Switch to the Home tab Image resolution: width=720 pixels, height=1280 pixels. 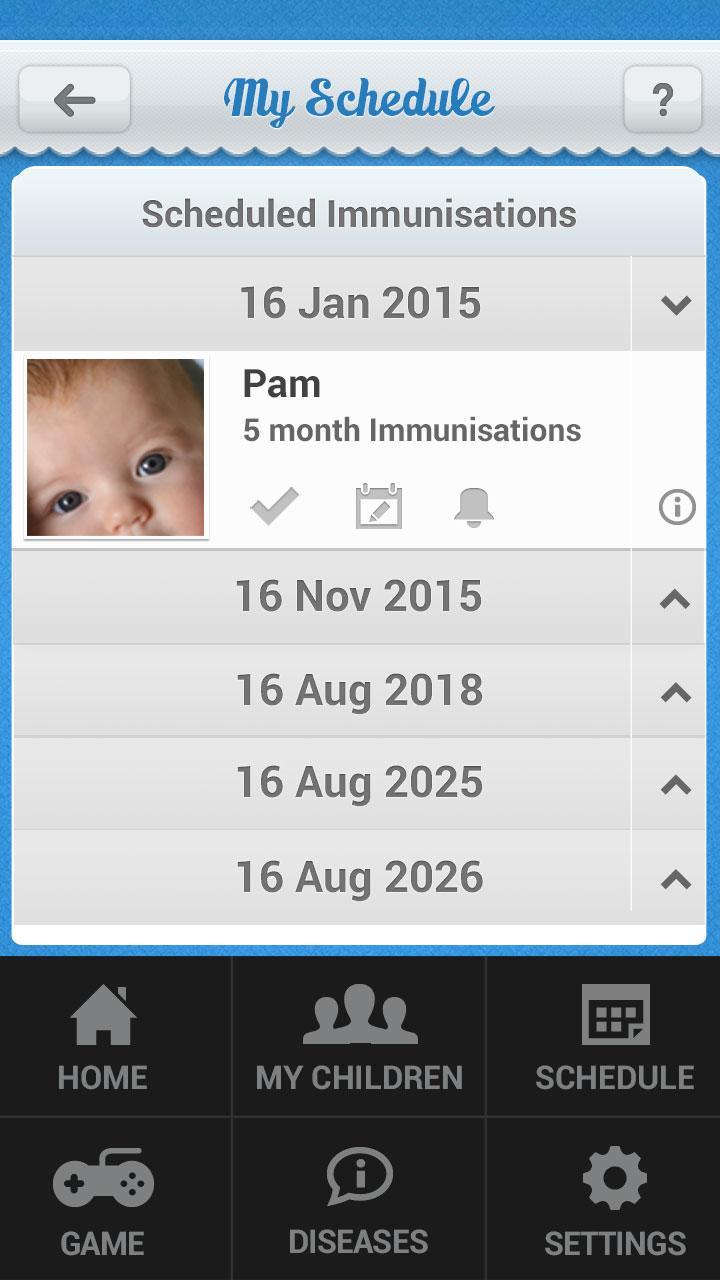(x=103, y=1038)
